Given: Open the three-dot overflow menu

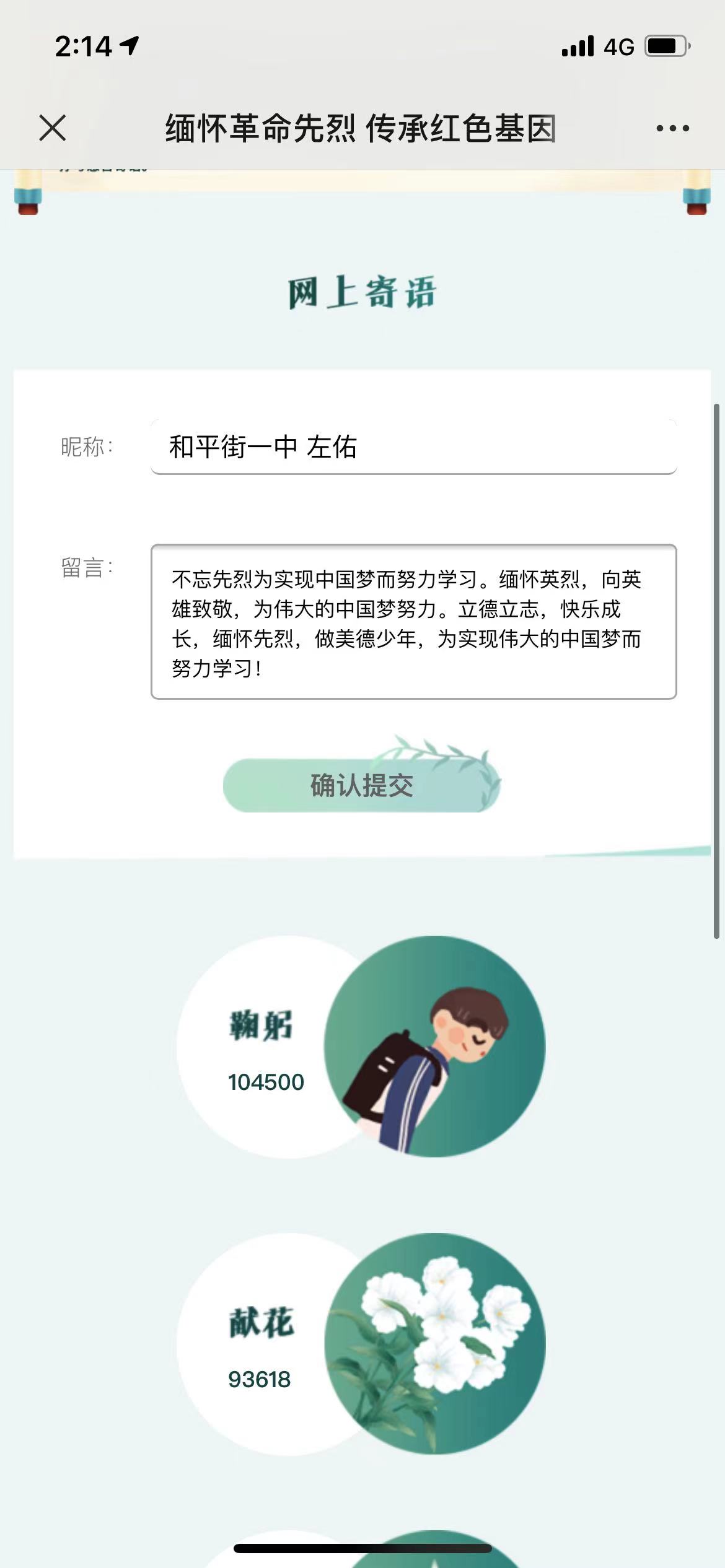Looking at the screenshot, I should (672, 128).
